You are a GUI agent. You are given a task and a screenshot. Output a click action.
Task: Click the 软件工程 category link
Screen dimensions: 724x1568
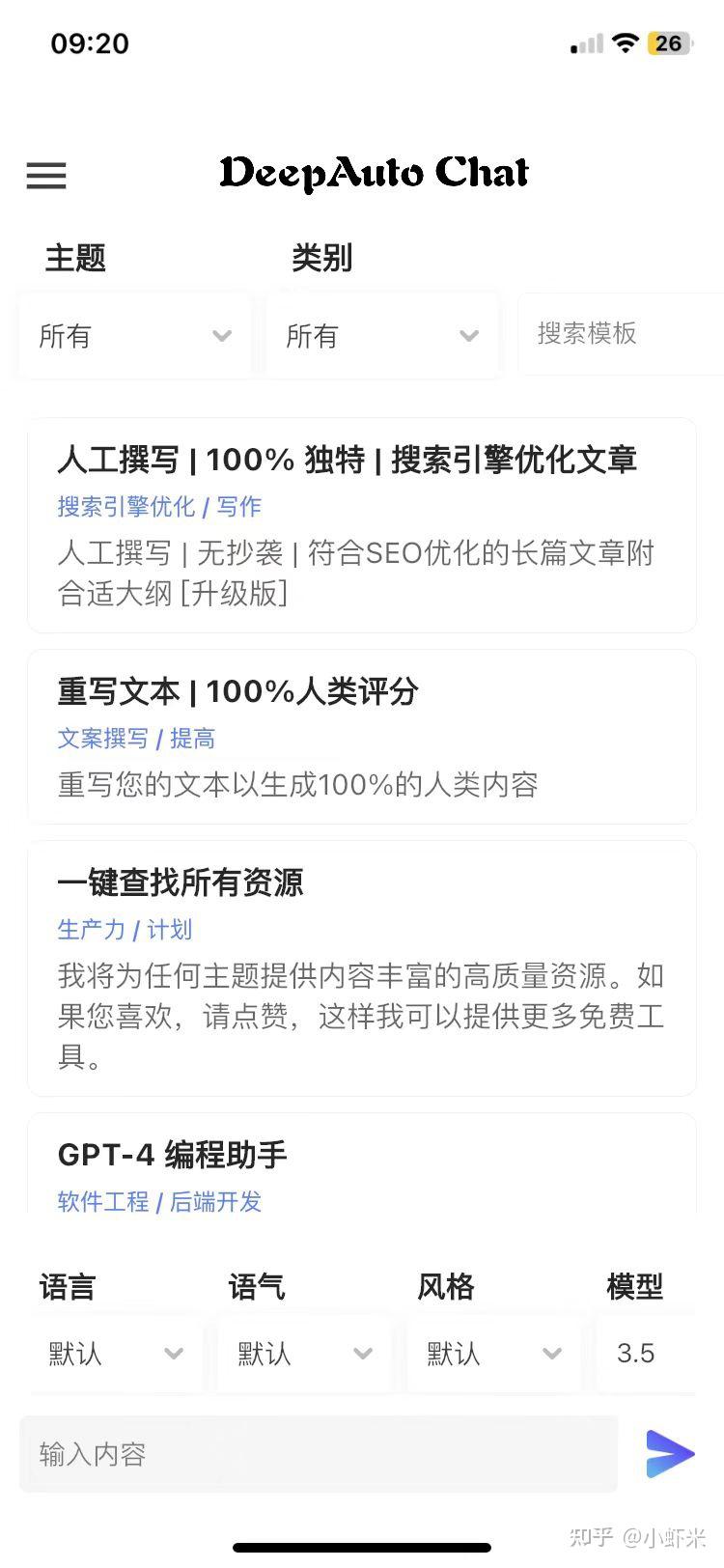click(101, 1202)
